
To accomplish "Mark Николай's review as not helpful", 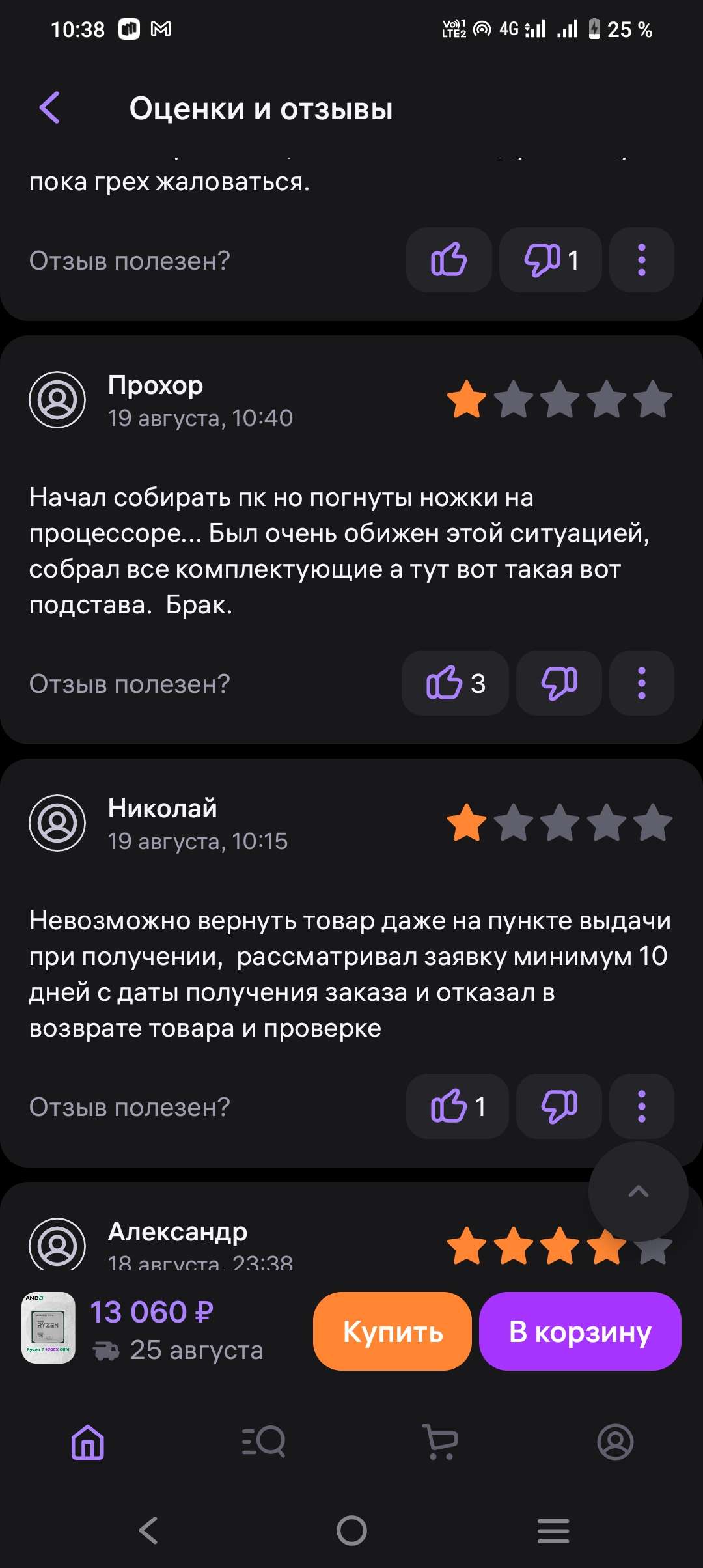I will 558,1106.
